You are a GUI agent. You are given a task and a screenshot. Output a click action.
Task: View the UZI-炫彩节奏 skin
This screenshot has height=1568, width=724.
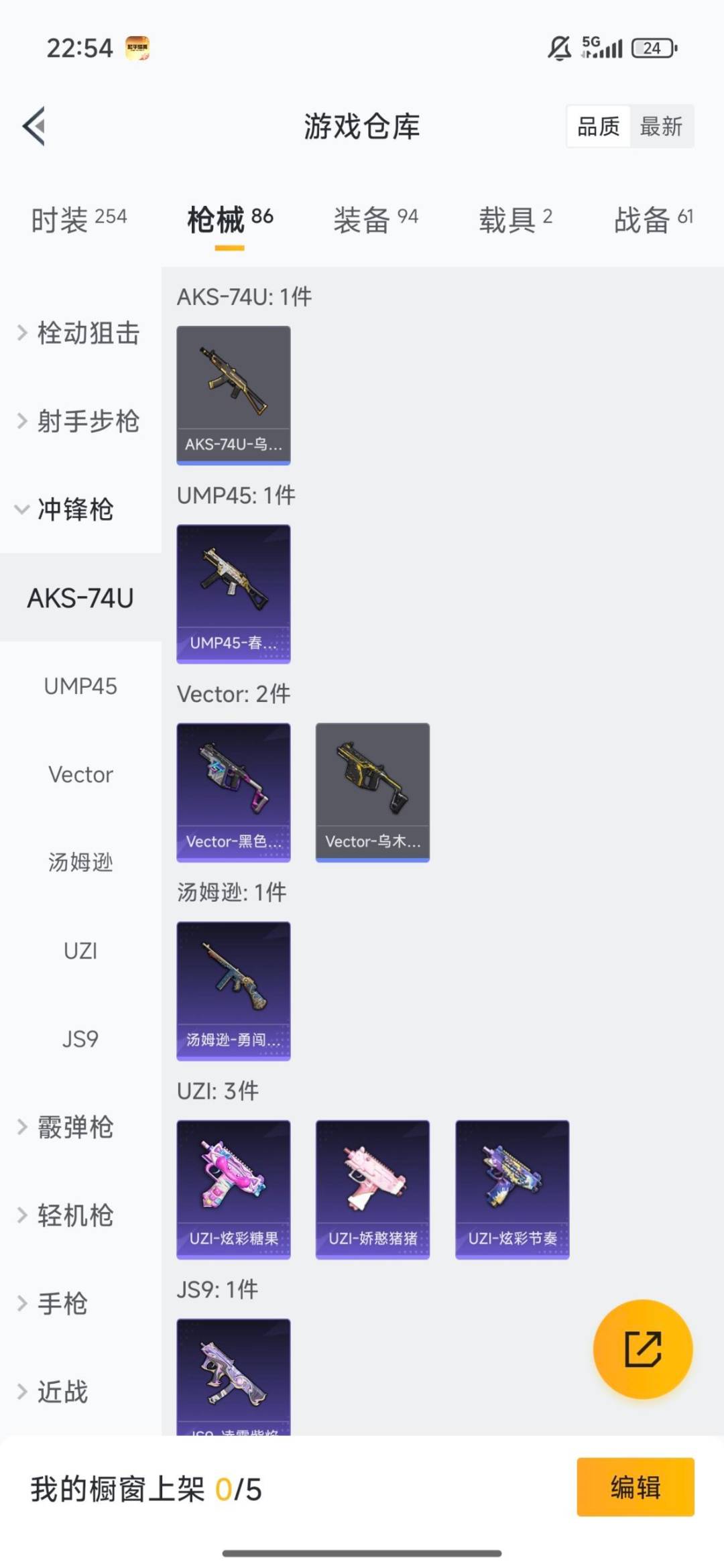[512, 1189]
